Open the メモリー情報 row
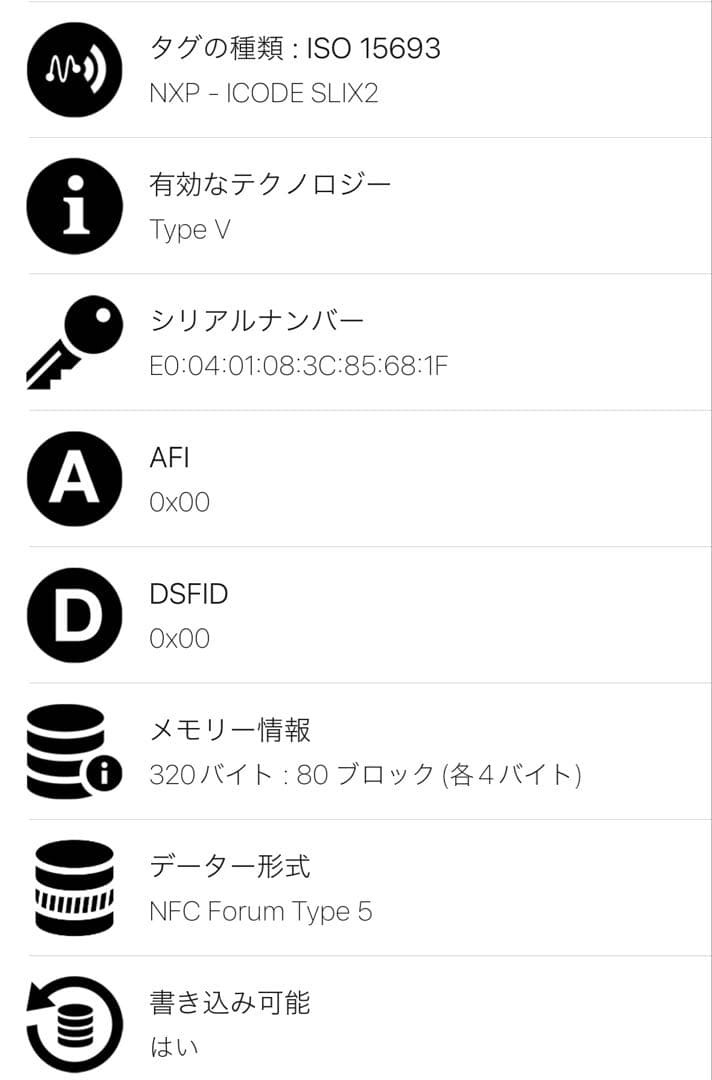 tap(356, 751)
